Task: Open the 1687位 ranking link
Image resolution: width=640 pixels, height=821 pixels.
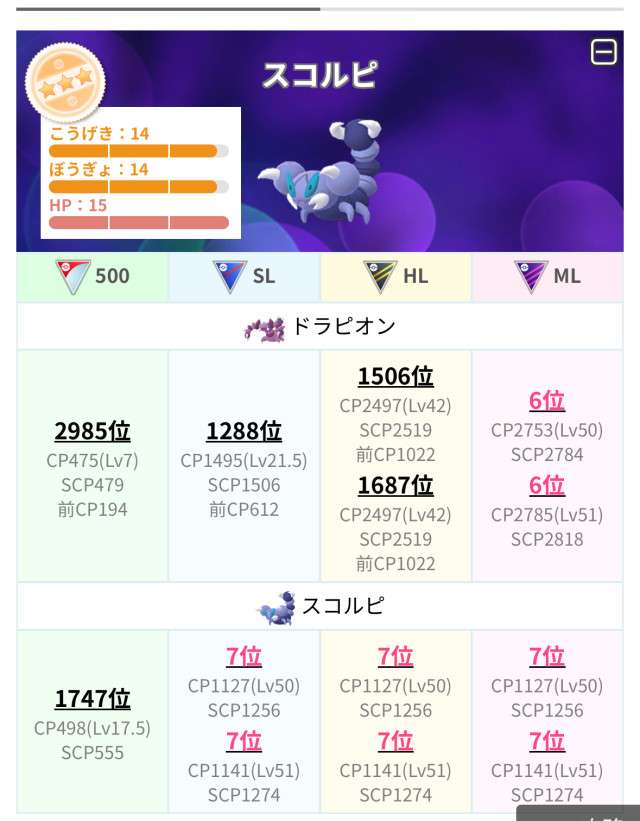Action: (x=395, y=486)
